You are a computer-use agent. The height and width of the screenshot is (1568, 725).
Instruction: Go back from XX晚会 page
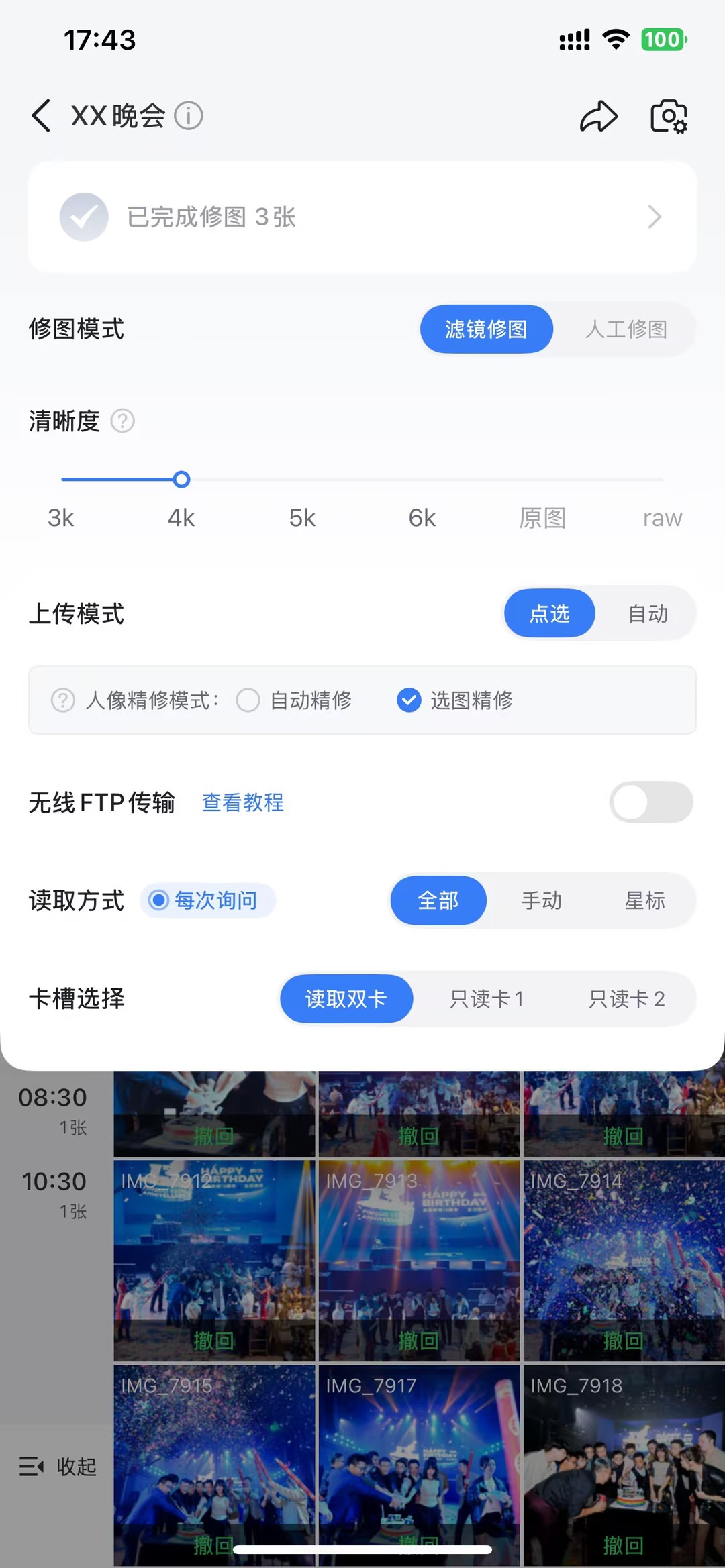click(42, 115)
